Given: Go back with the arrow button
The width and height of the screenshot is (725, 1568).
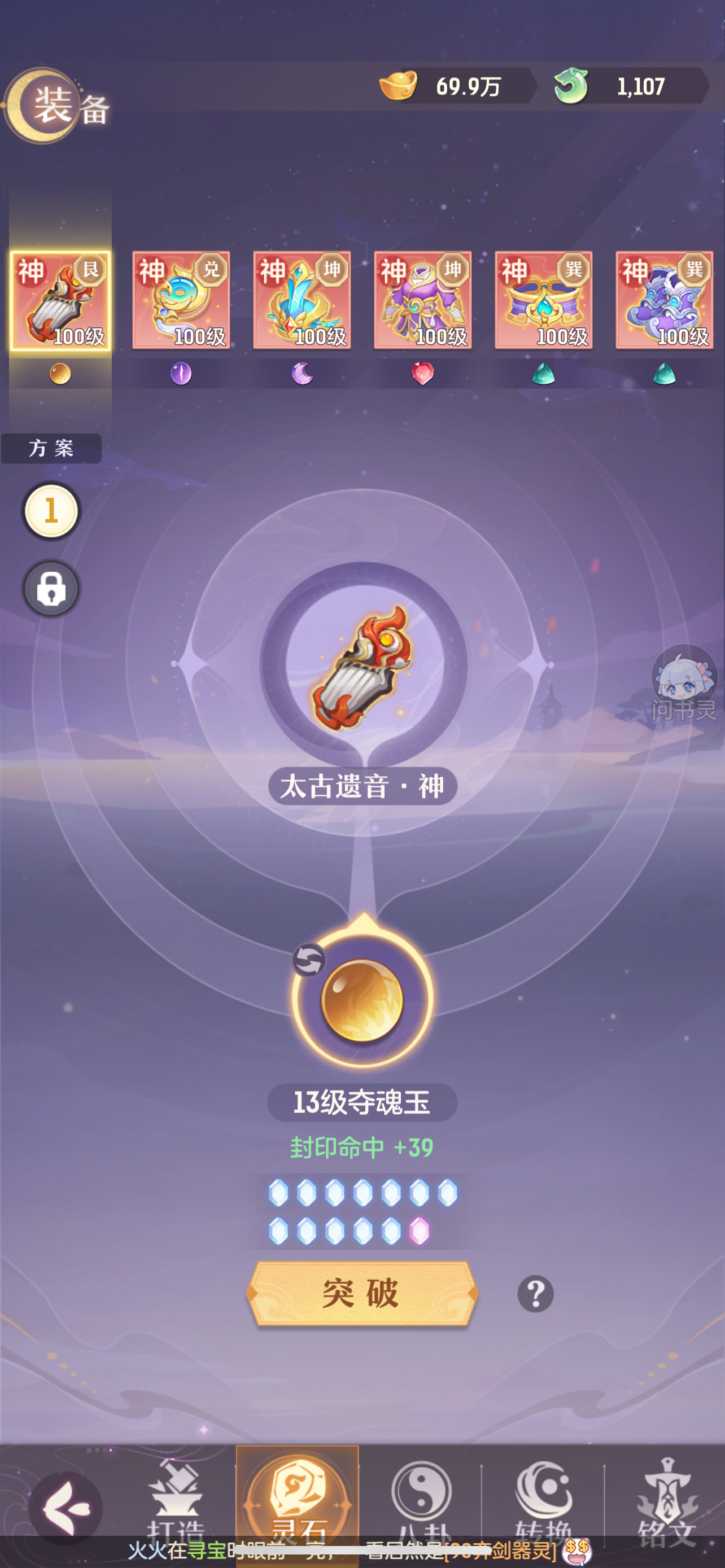Looking at the screenshot, I should pyautogui.click(x=65, y=1508).
